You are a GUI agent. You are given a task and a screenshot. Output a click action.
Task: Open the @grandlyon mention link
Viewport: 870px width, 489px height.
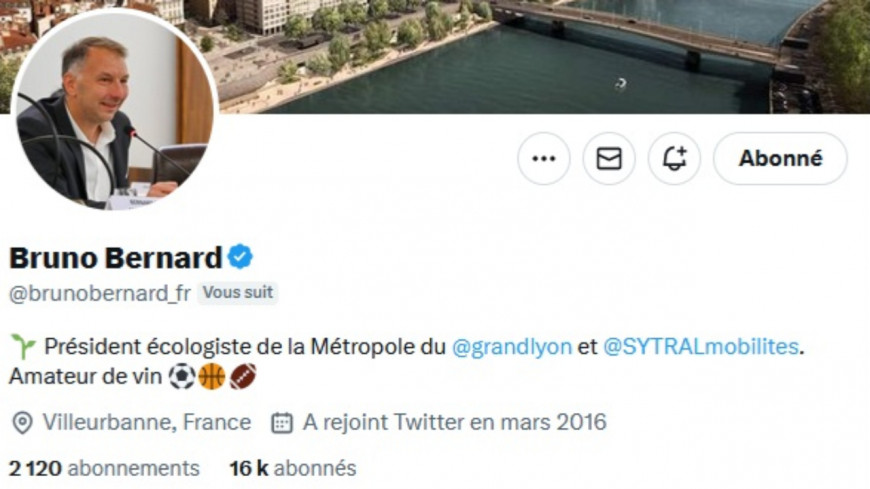(x=512, y=347)
